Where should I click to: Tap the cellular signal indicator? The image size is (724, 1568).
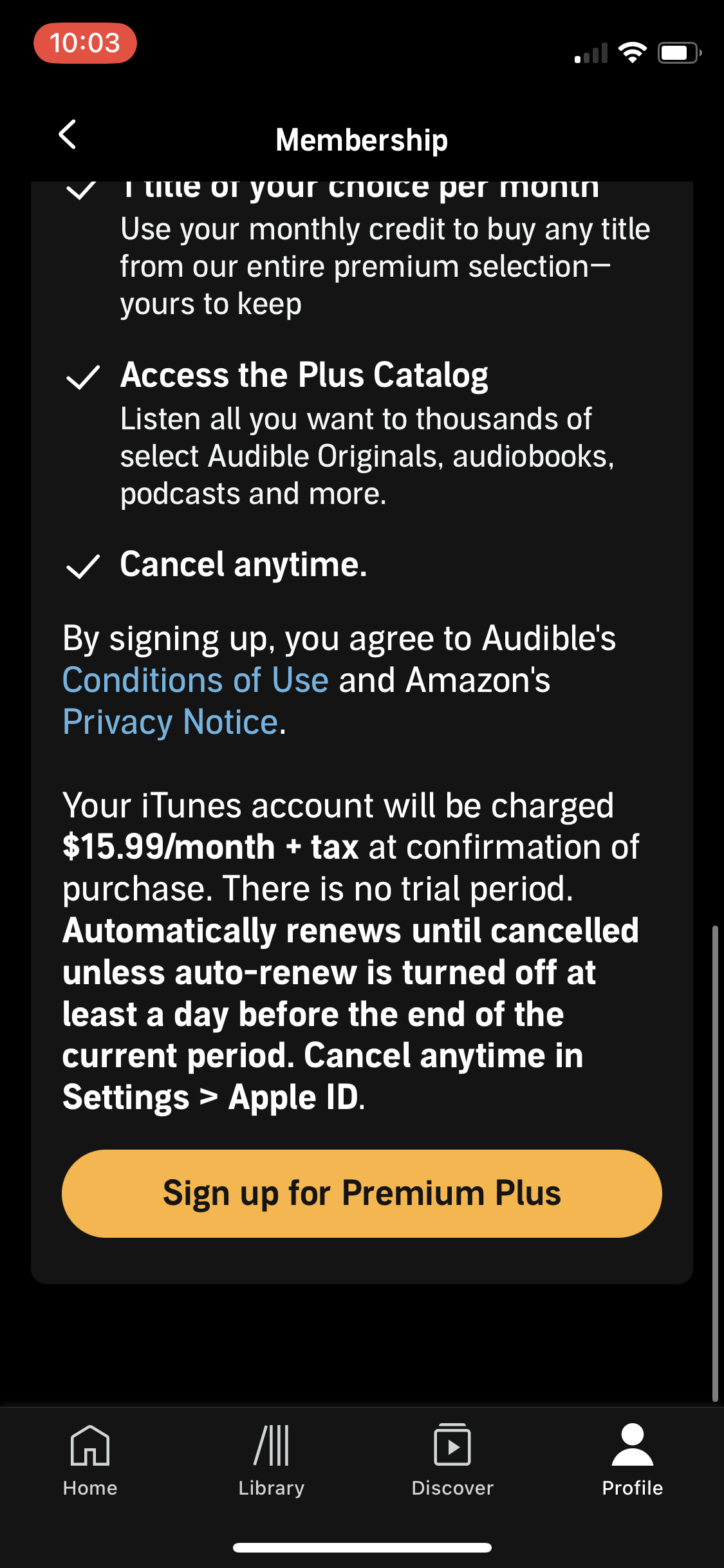(589, 53)
